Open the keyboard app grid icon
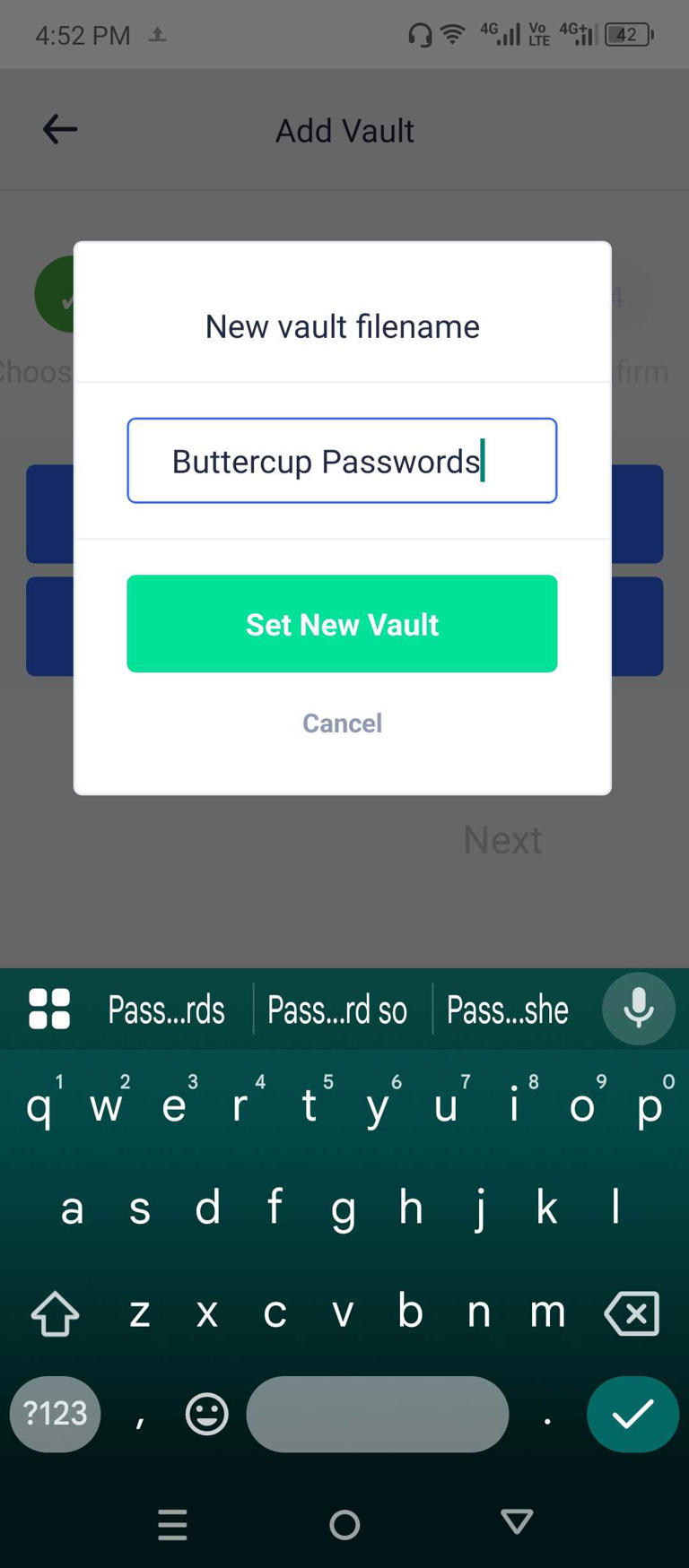Image resolution: width=689 pixels, height=1568 pixels. [48, 1008]
